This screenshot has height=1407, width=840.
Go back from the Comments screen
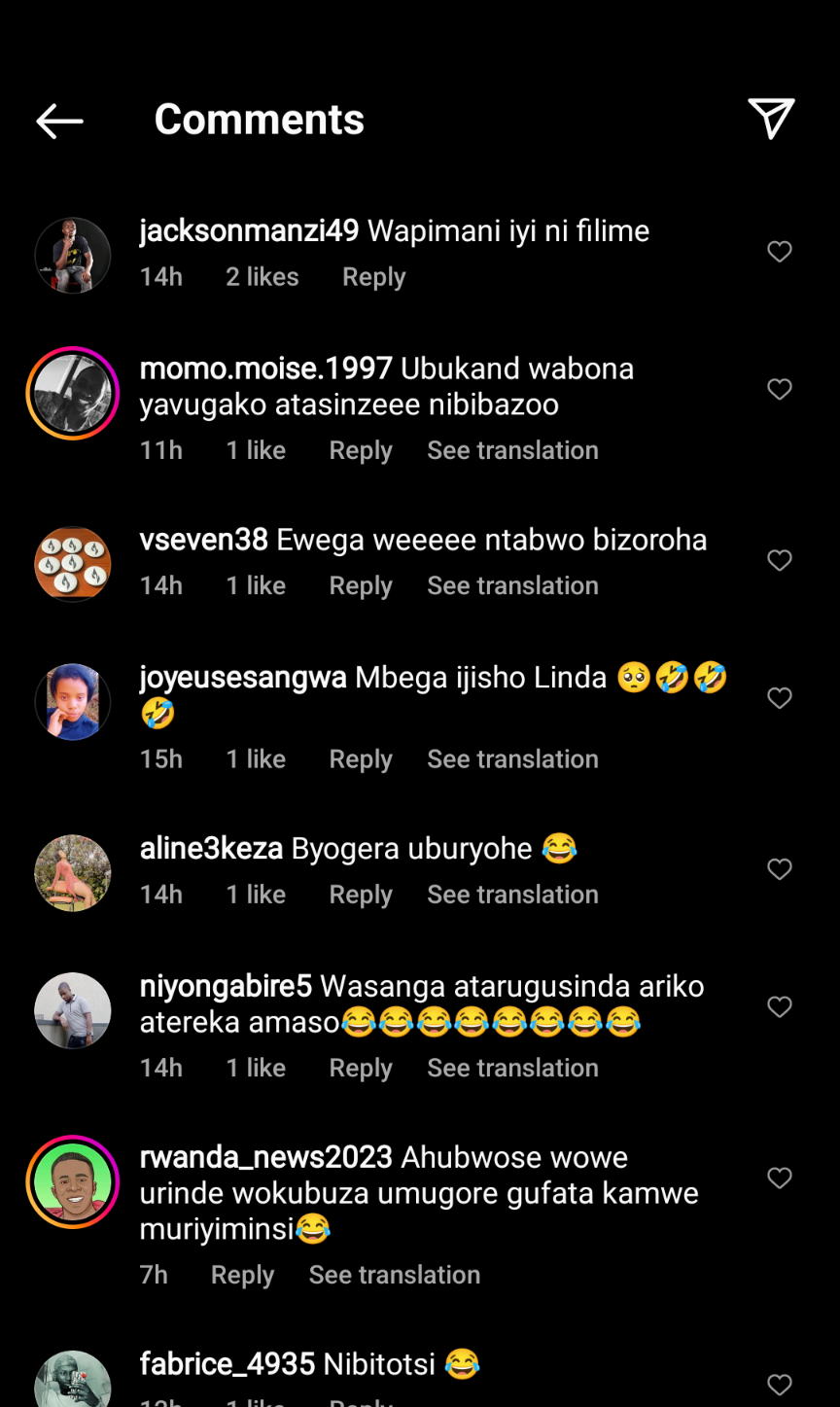tap(59, 121)
